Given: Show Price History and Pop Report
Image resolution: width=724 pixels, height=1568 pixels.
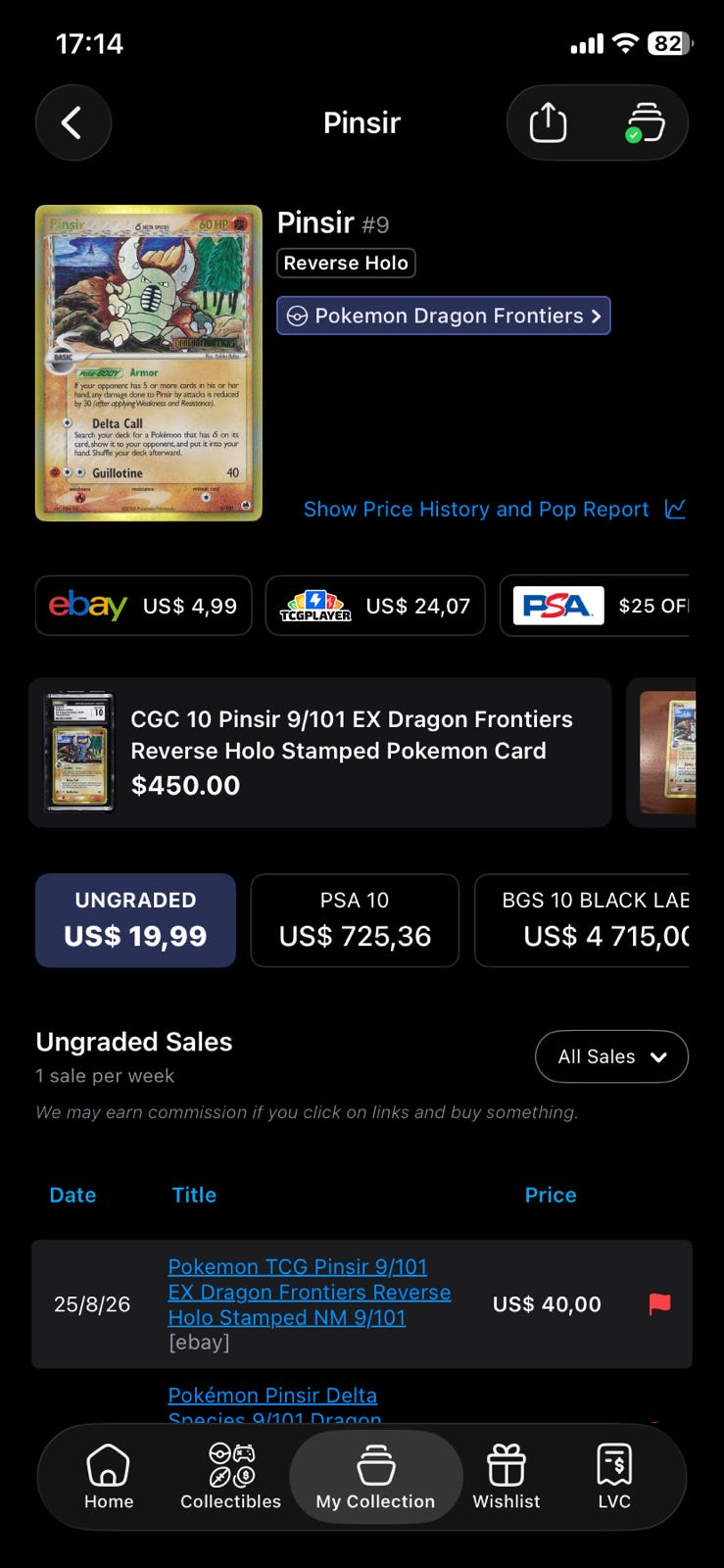Looking at the screenshot, I should coord(495,509).
